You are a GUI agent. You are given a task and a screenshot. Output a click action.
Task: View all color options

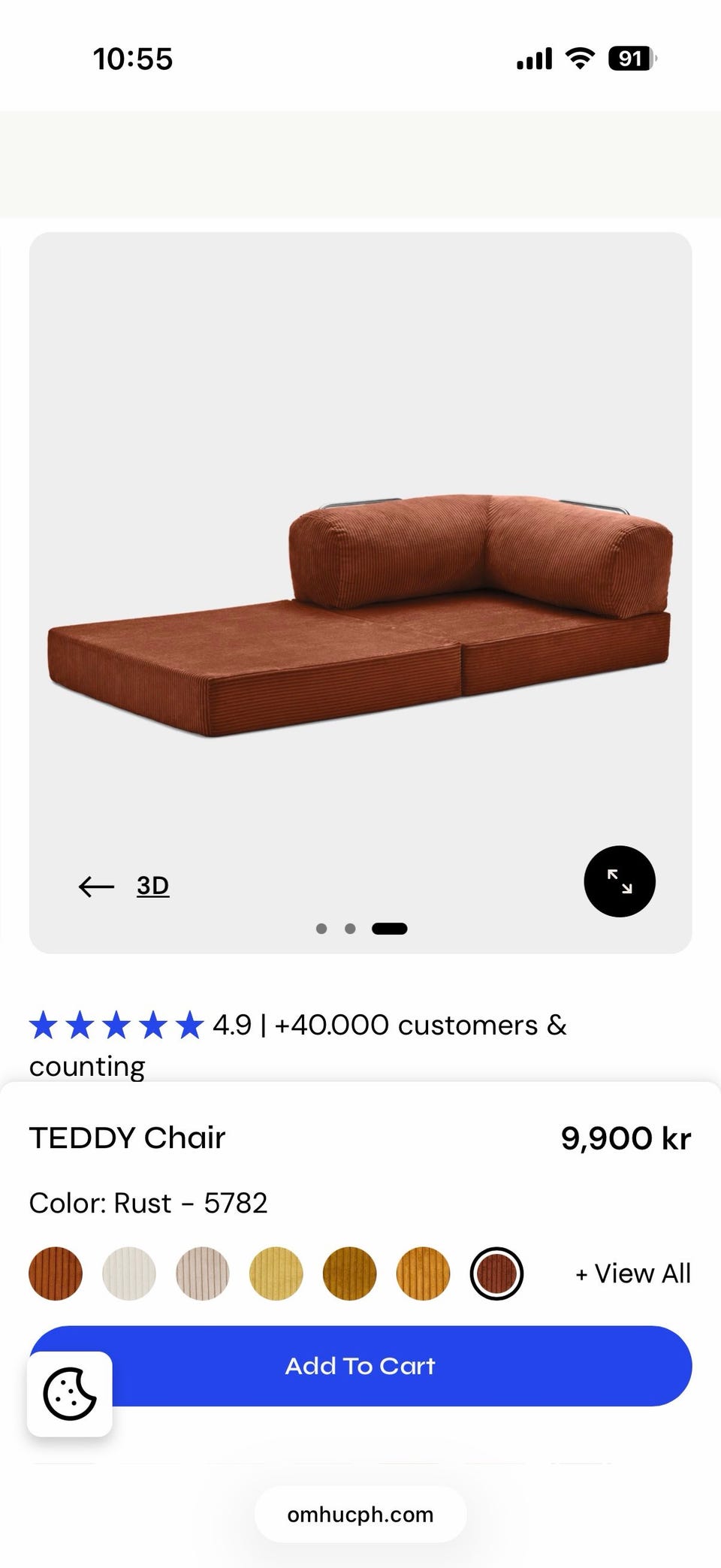632,1273
